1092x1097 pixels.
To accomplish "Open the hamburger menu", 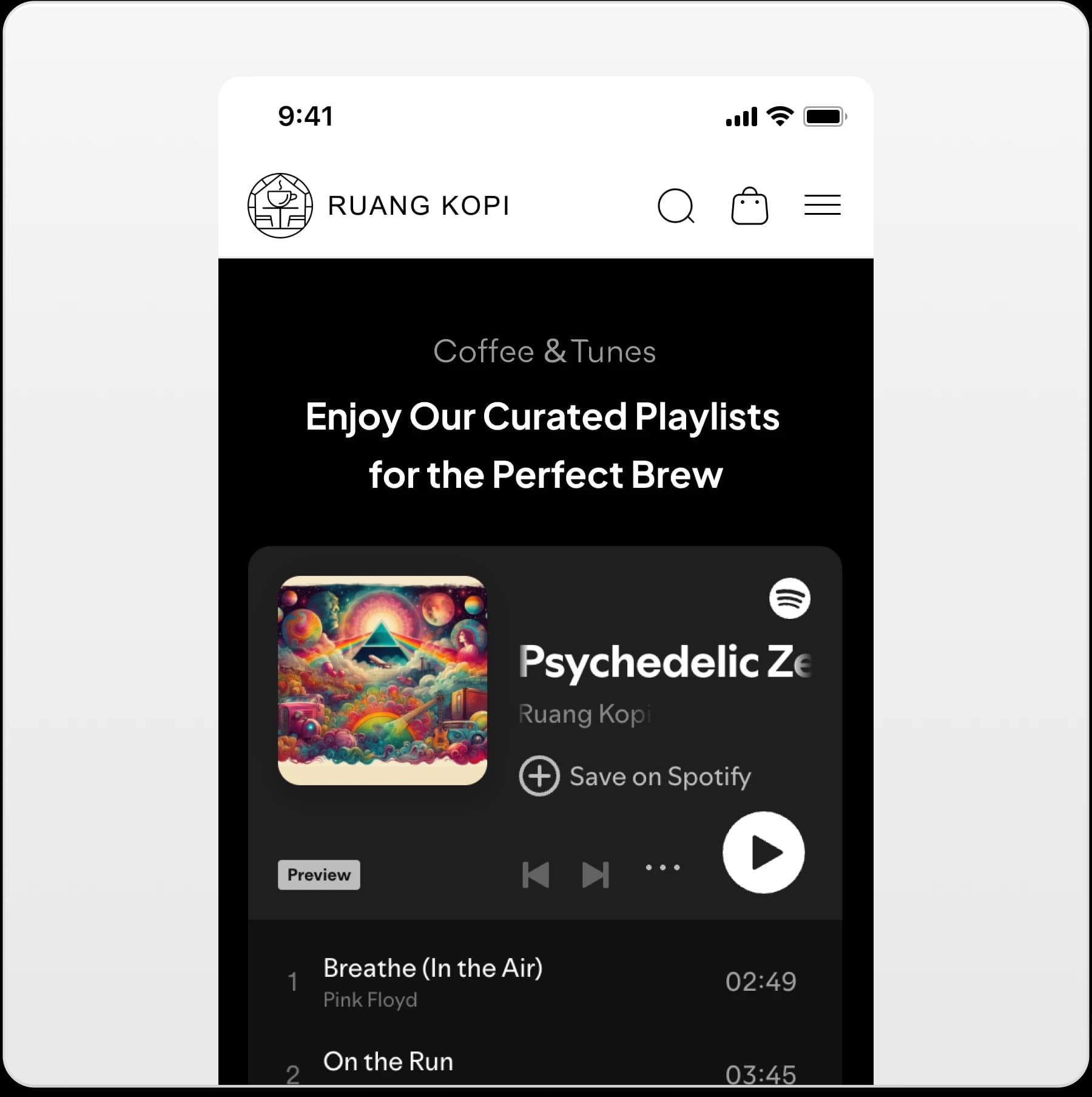I will click(x=822, y=205).
